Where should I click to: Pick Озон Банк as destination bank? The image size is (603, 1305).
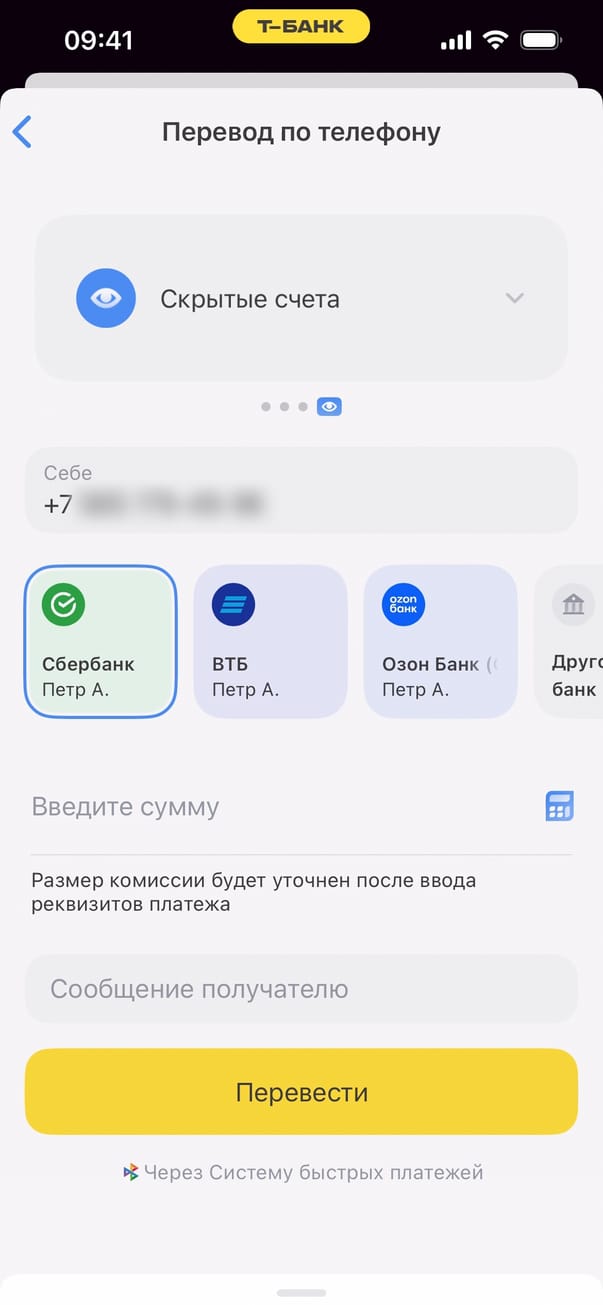440,642
